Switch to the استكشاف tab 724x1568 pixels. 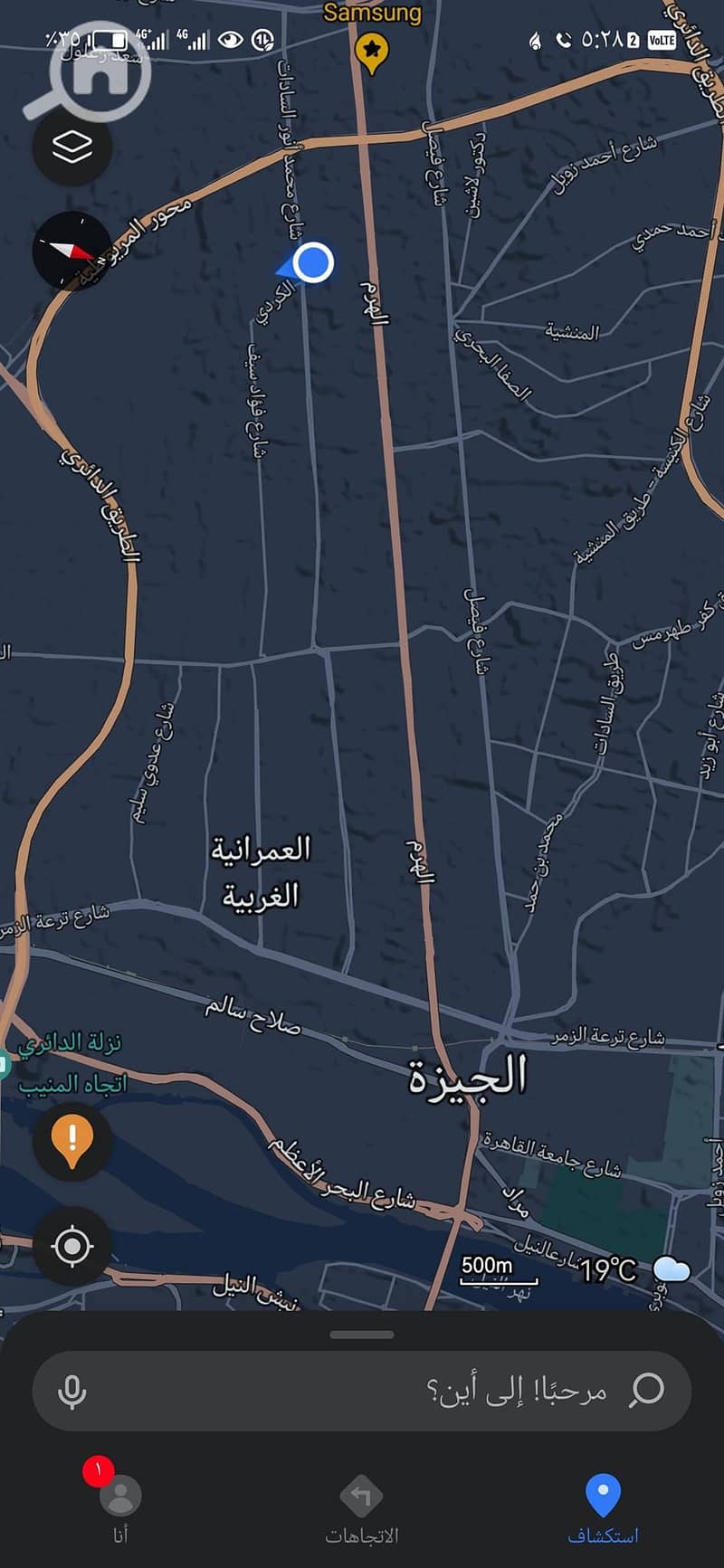[603, 1508]
